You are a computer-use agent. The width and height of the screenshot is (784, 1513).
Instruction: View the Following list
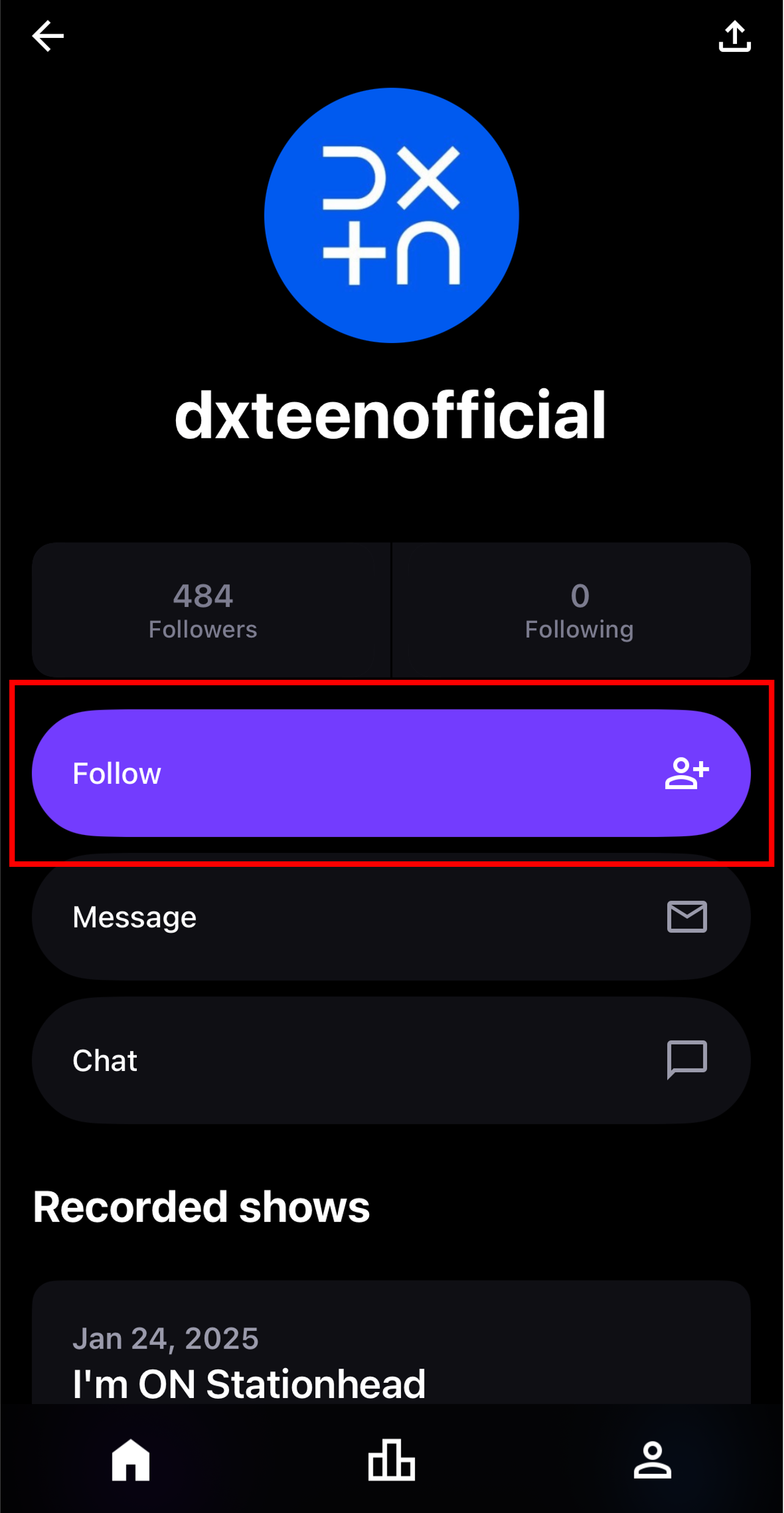[x=579, y=609]
